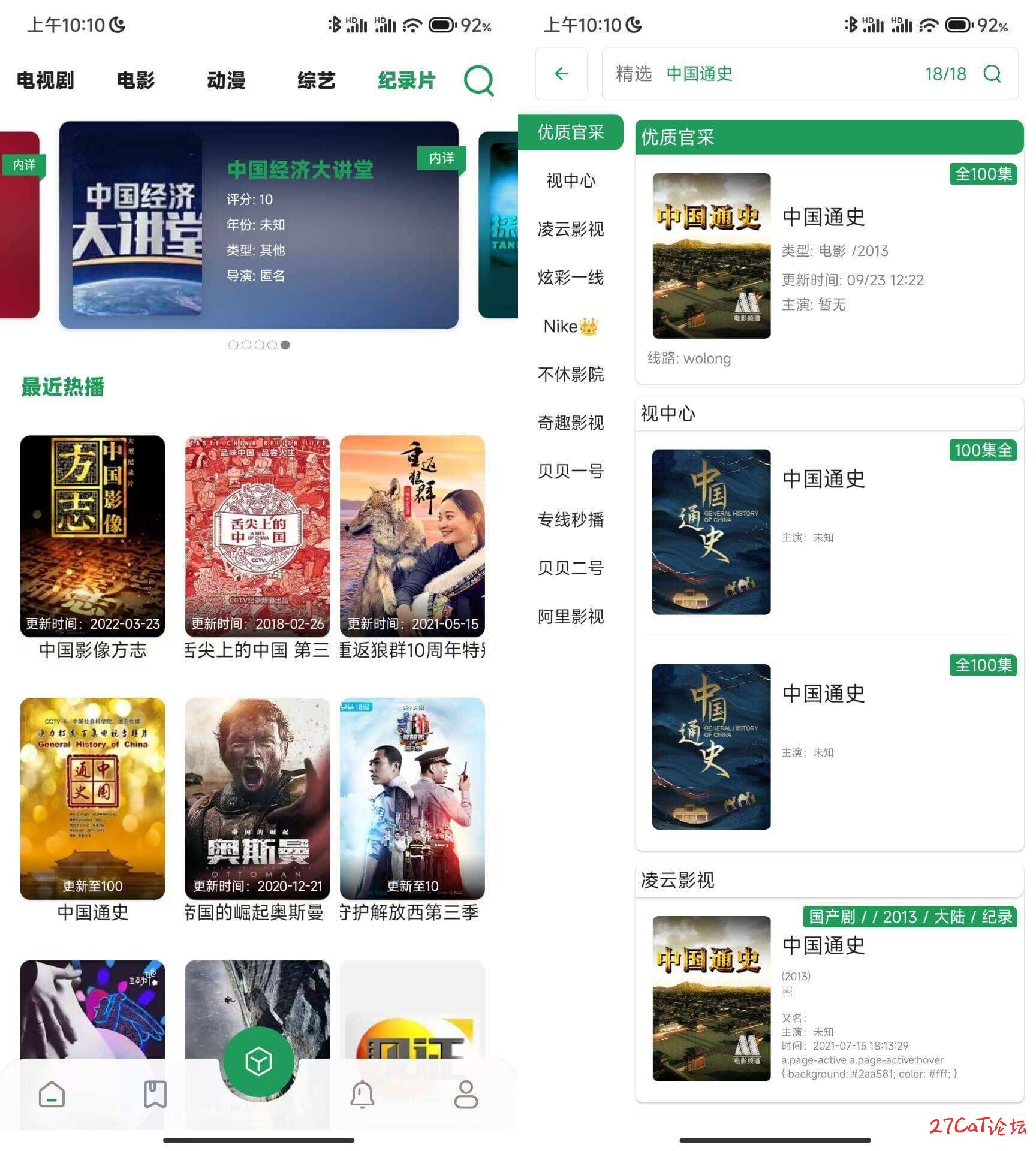Screen dimensions: 1036x1151
Task: Open the 中国经济大讲堂 banner card
Action: [x=258, y=225]
